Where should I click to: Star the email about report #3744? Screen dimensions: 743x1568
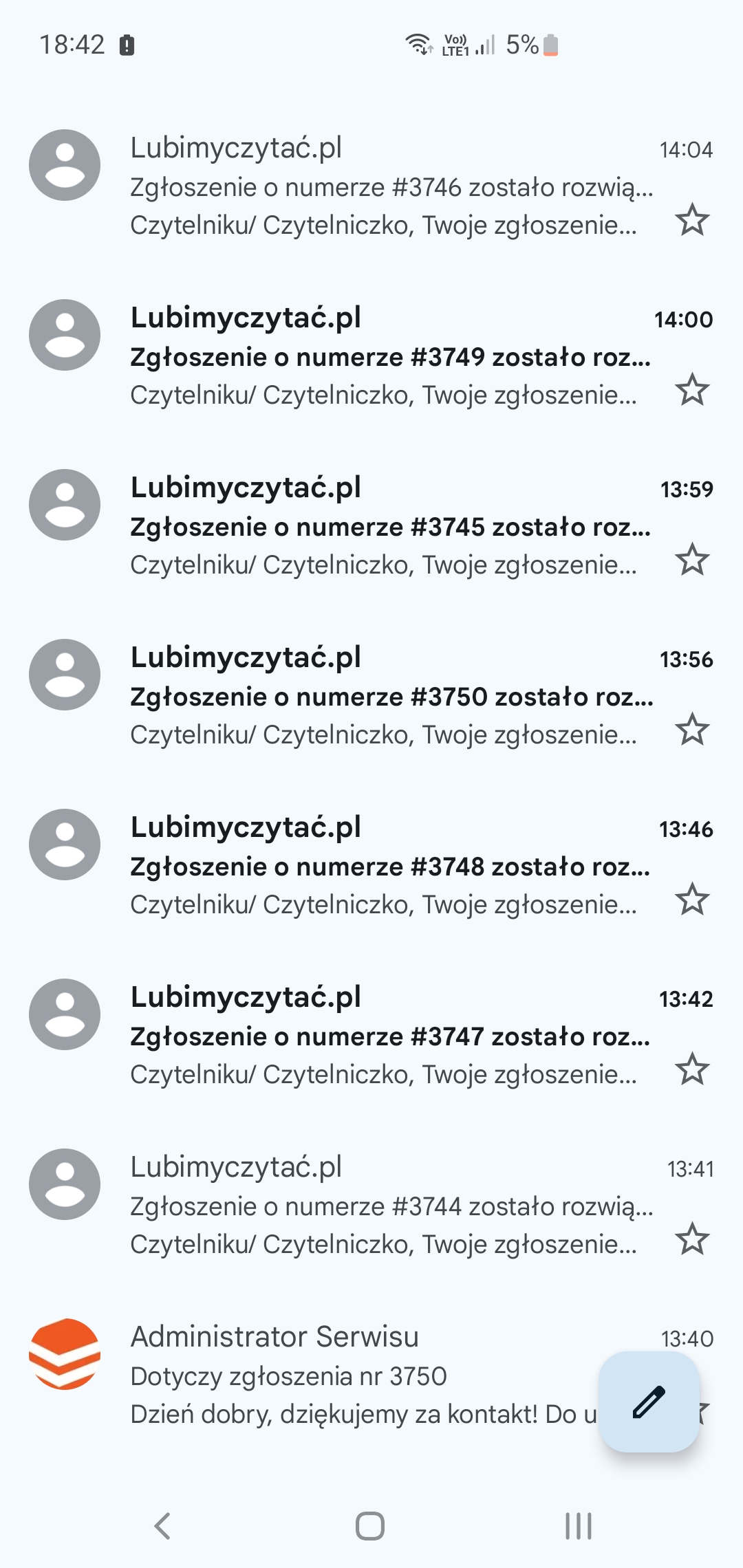(x=691, y=1239)
